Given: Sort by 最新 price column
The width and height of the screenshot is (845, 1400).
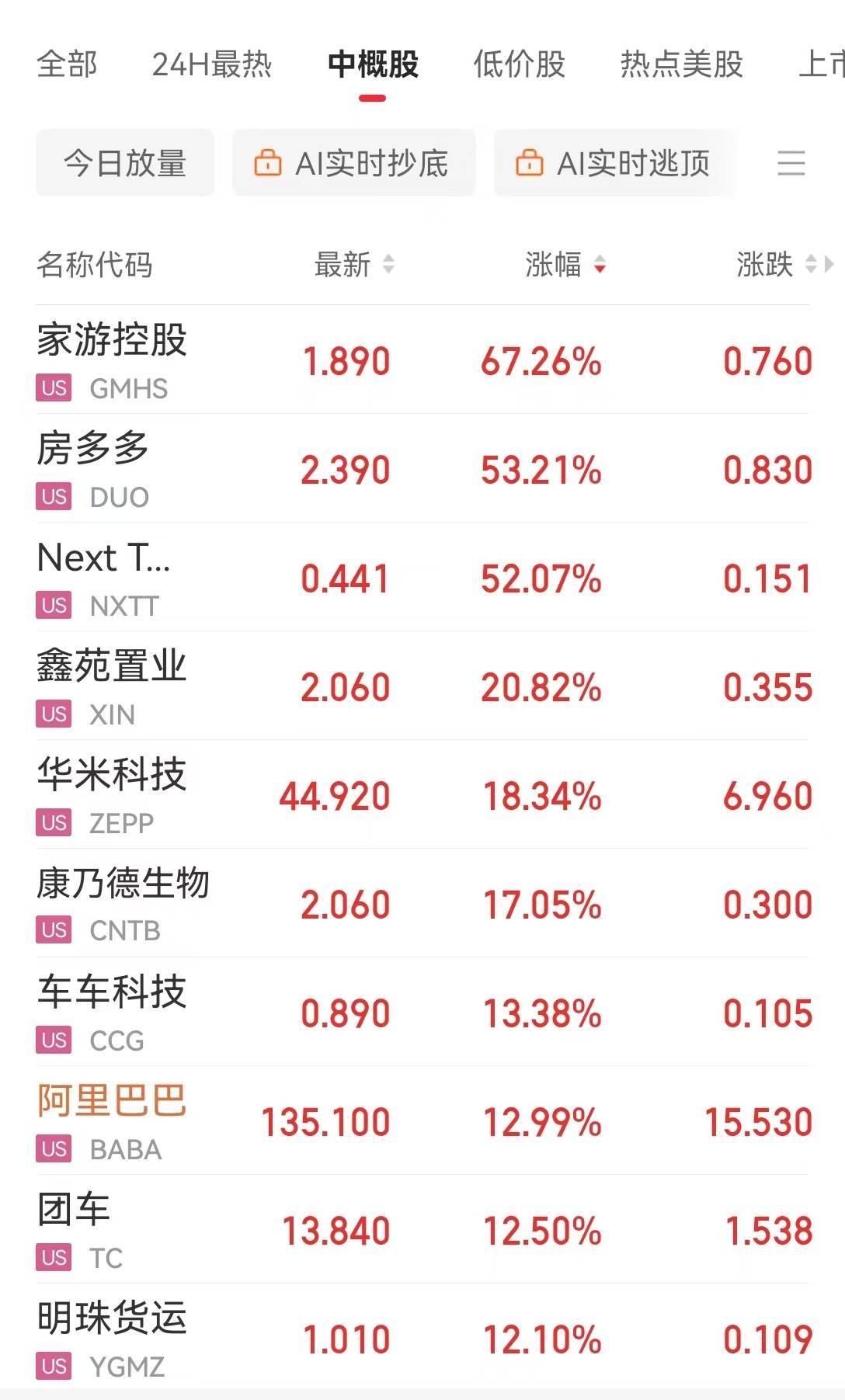Looking at the screenshot, I should click(x=354, y=265).
